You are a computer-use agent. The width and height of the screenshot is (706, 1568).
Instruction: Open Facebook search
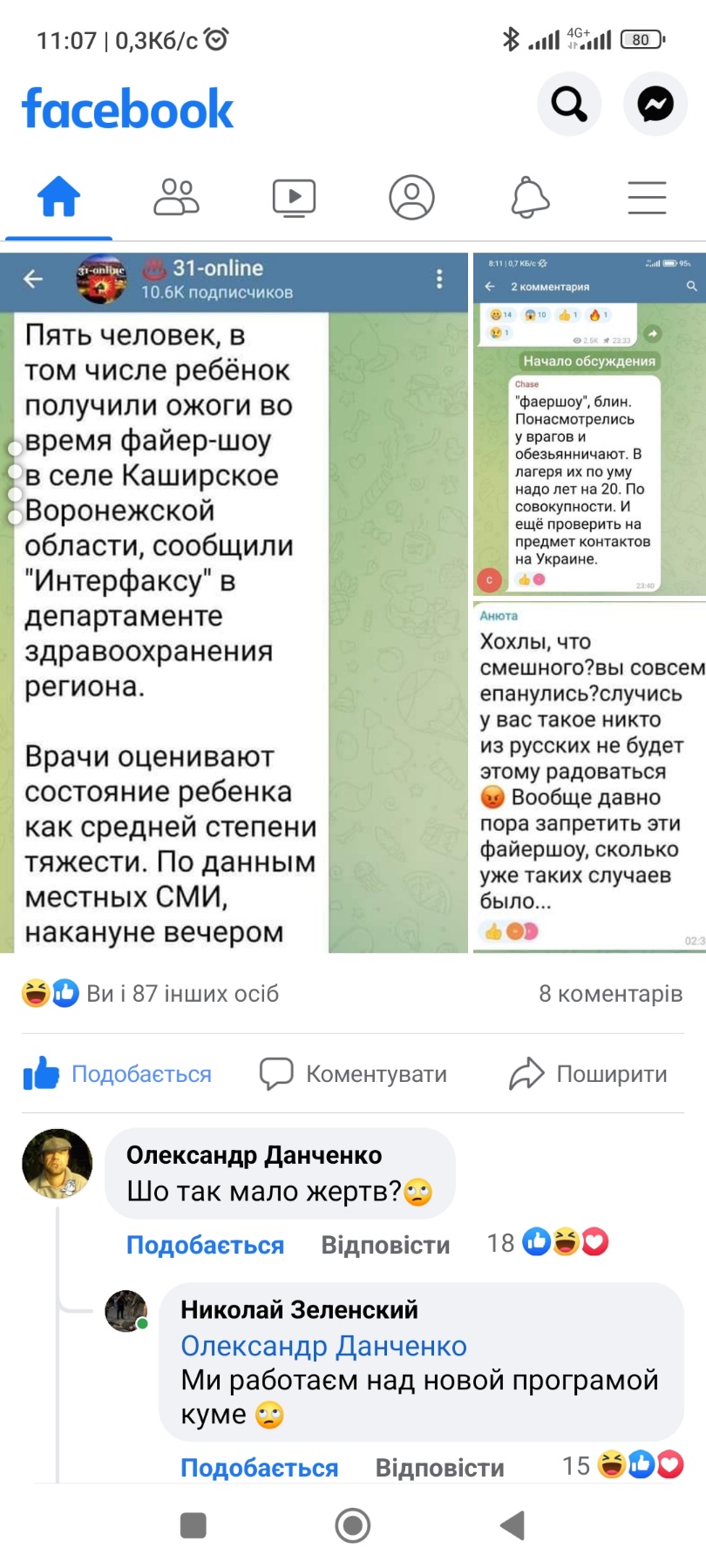coord(569,105)
